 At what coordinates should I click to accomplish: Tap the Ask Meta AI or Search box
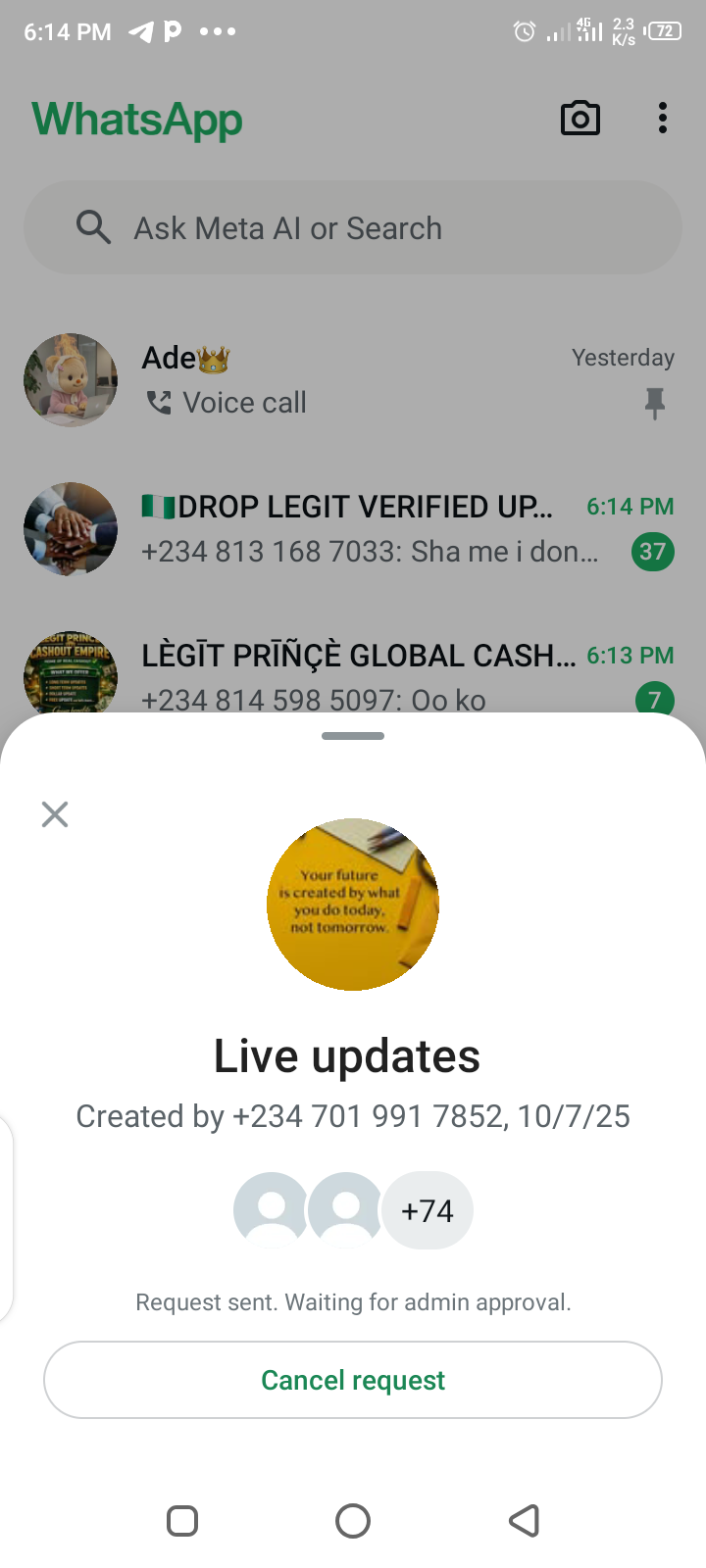(353, 228)
